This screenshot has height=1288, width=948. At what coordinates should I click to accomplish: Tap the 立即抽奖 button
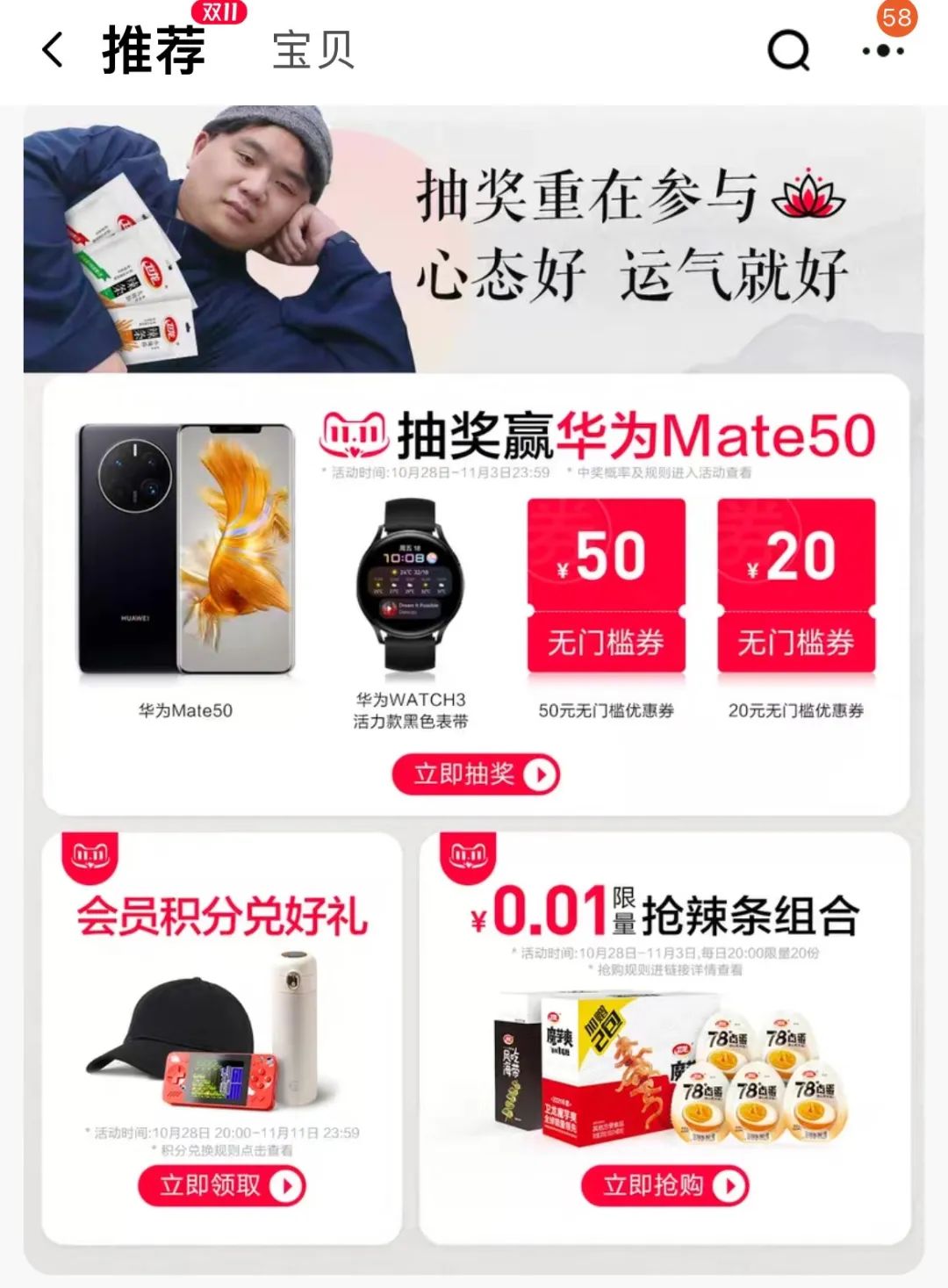(x=475, y=774)
